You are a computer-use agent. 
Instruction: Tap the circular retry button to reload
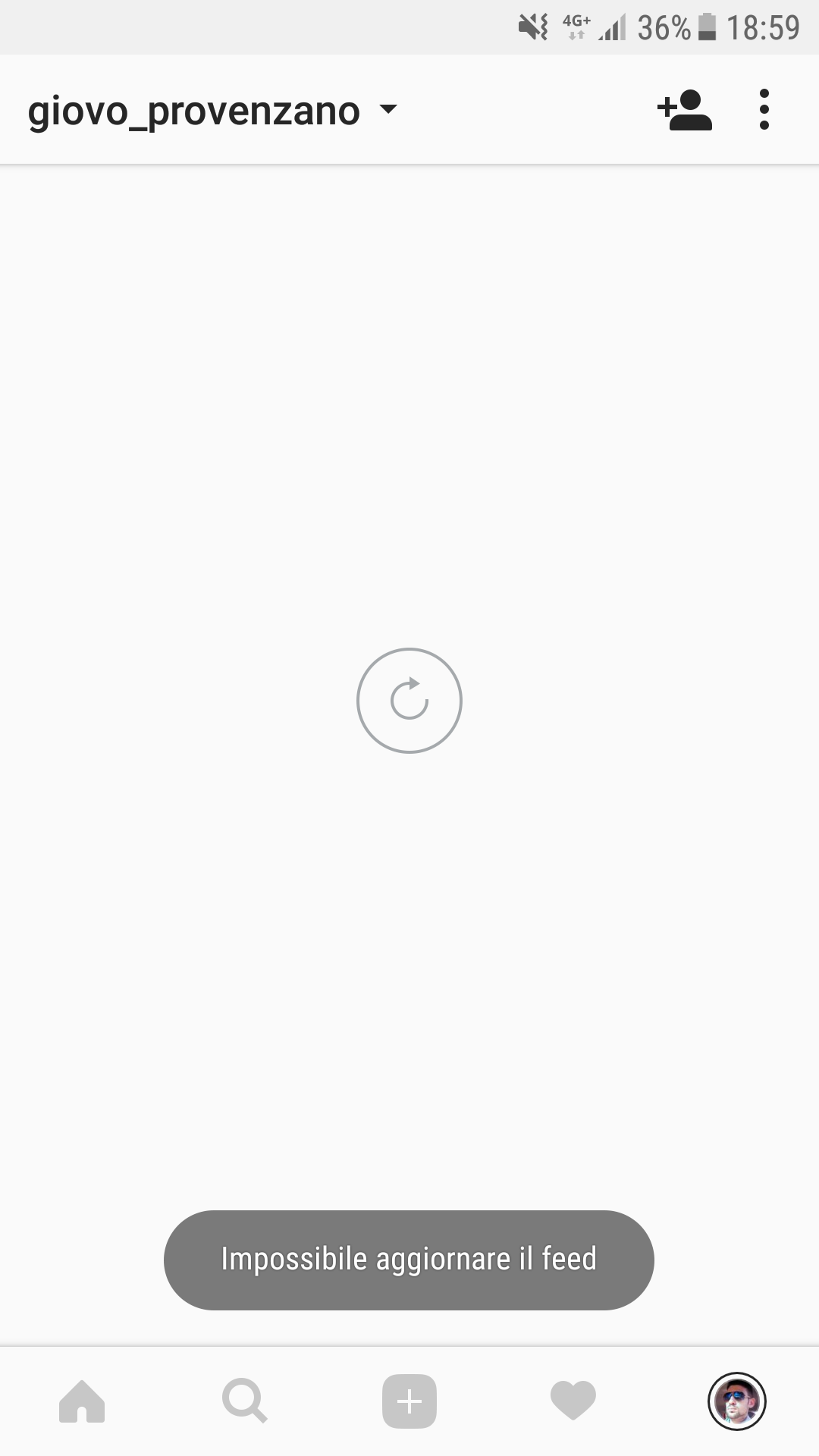pos(409,701)
